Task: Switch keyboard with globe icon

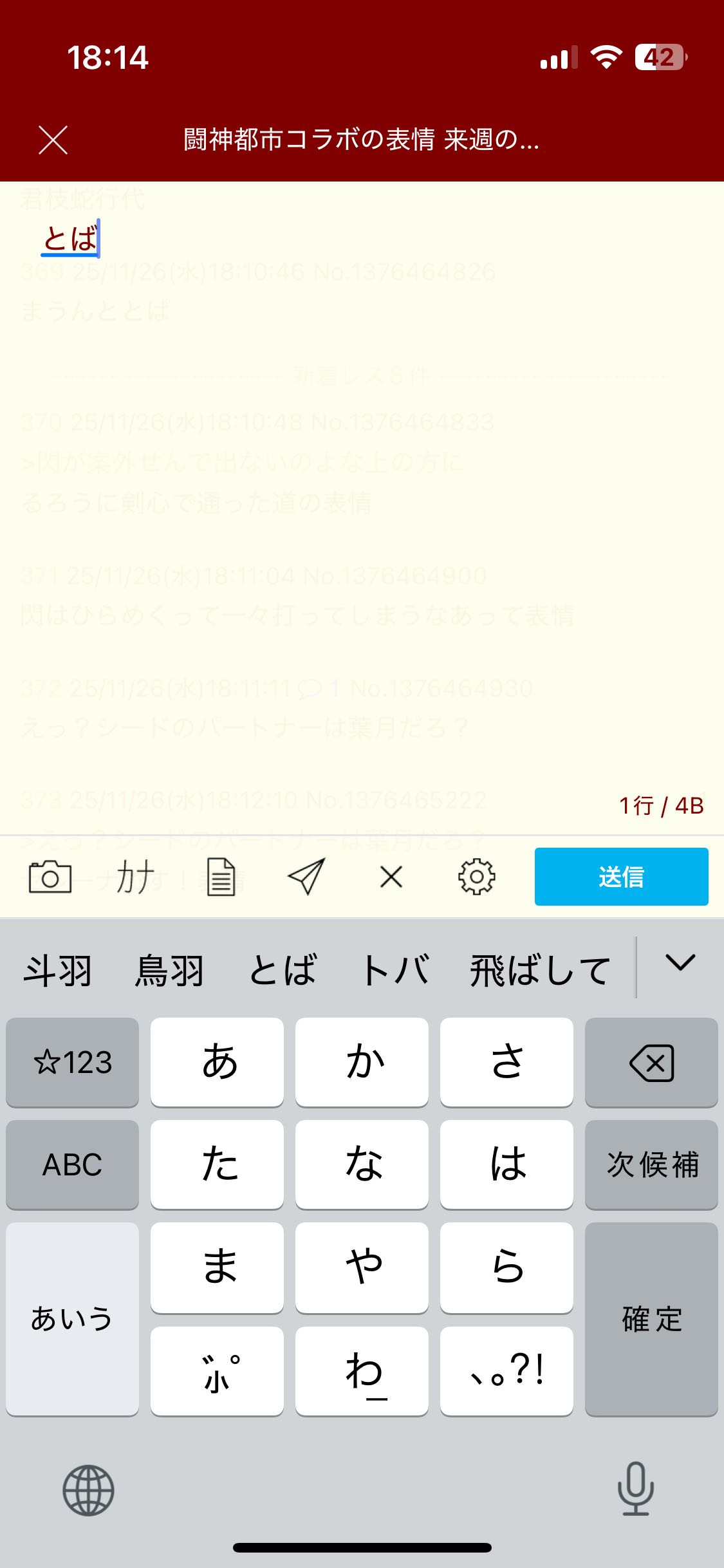Action: (x=88, y=1490)
